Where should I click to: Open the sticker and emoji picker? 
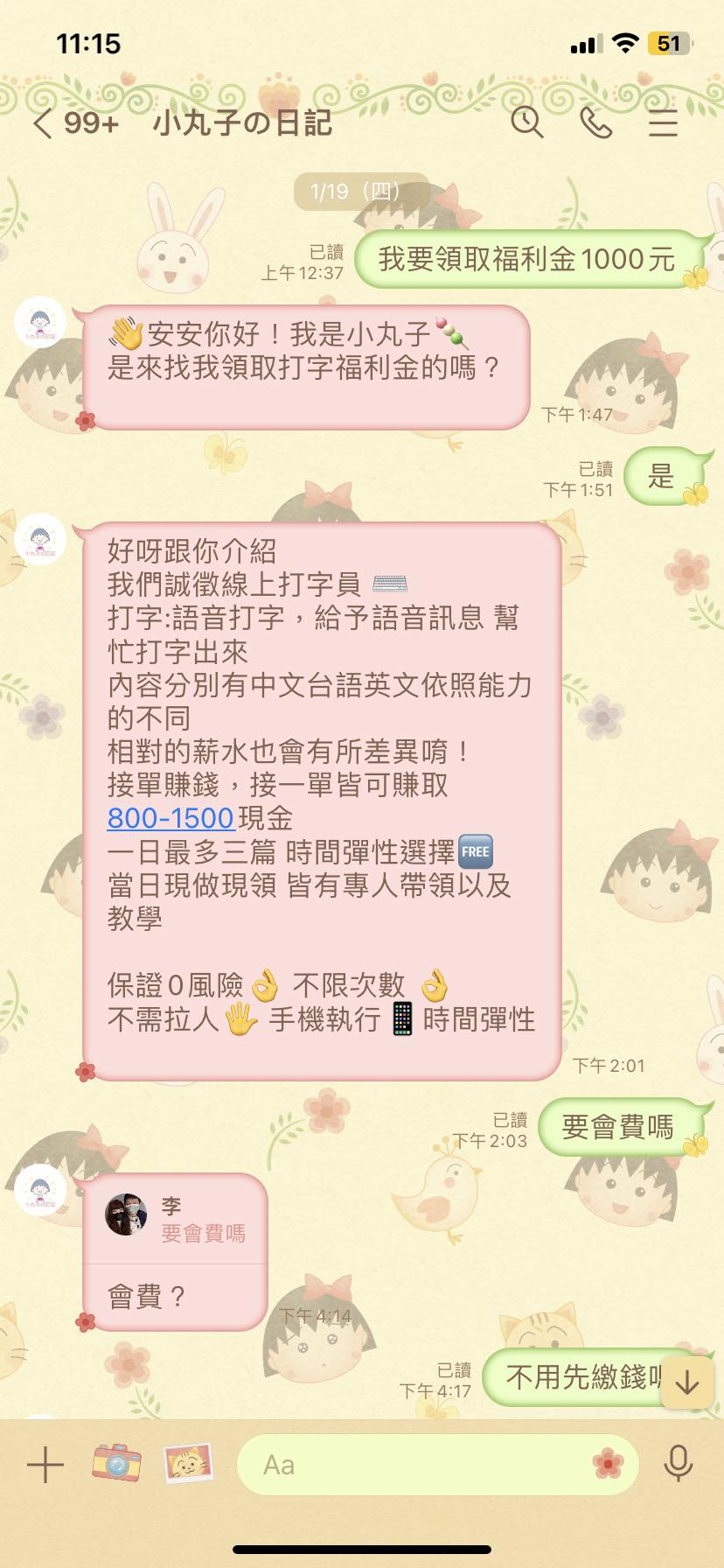[608, 1463]
